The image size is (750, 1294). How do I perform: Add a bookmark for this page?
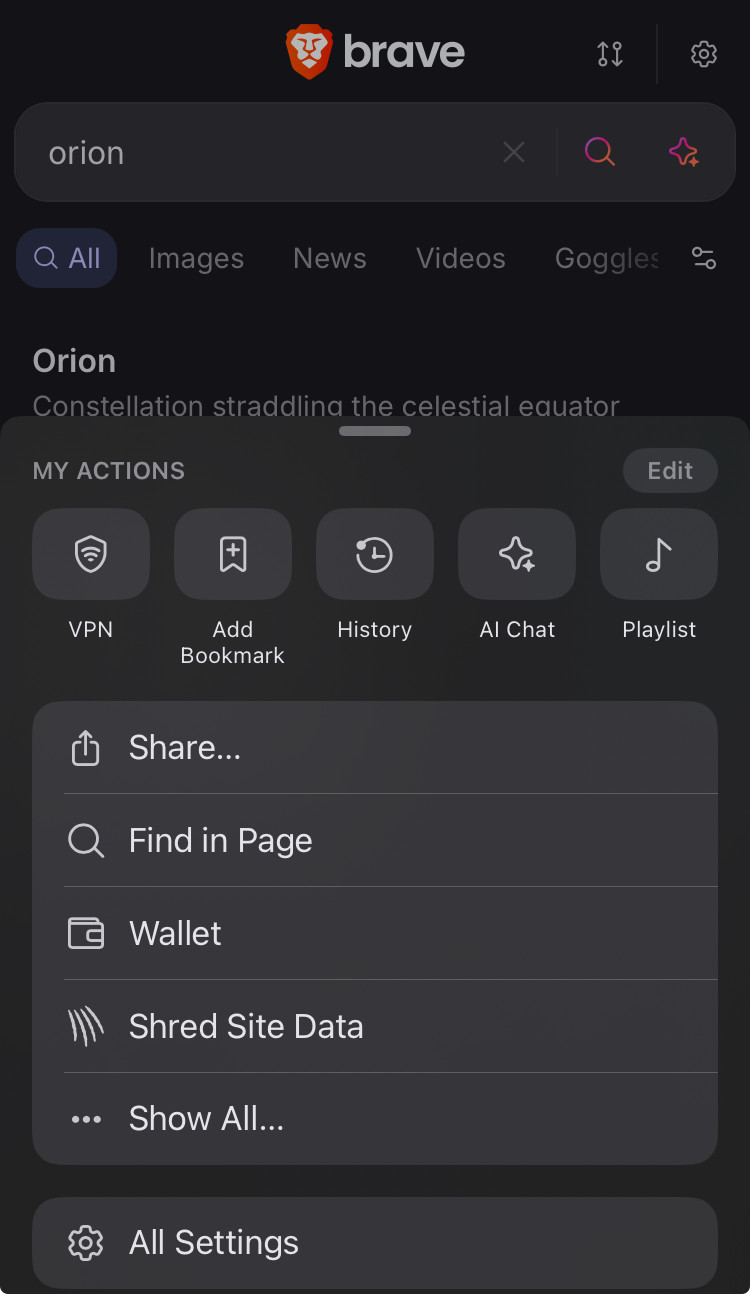click(x=233, y=554)
